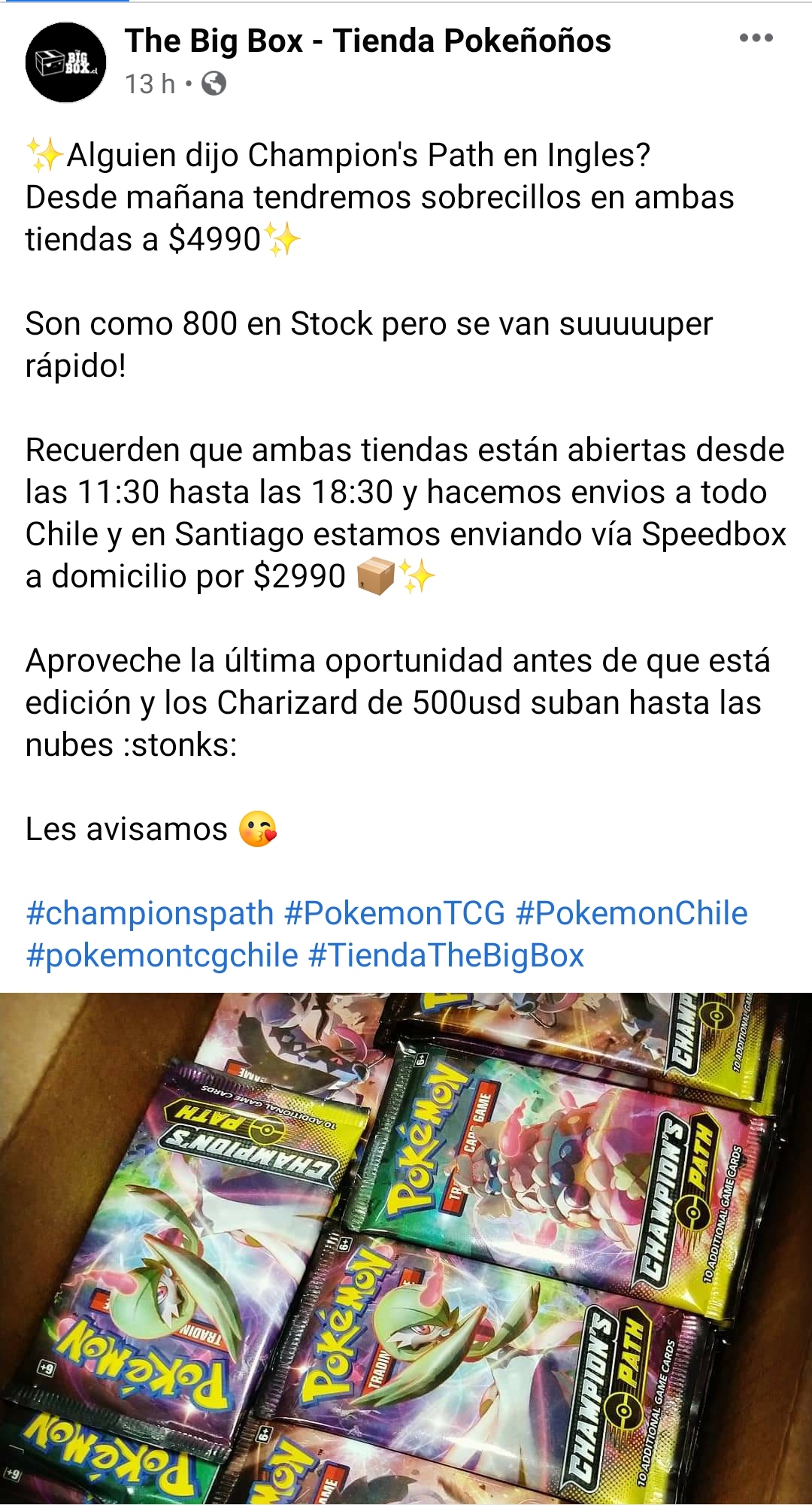Open The Big Box - Tienda Pokeñoños page
The width and height of the screenshot is (812, 1508).
[368, 41]
